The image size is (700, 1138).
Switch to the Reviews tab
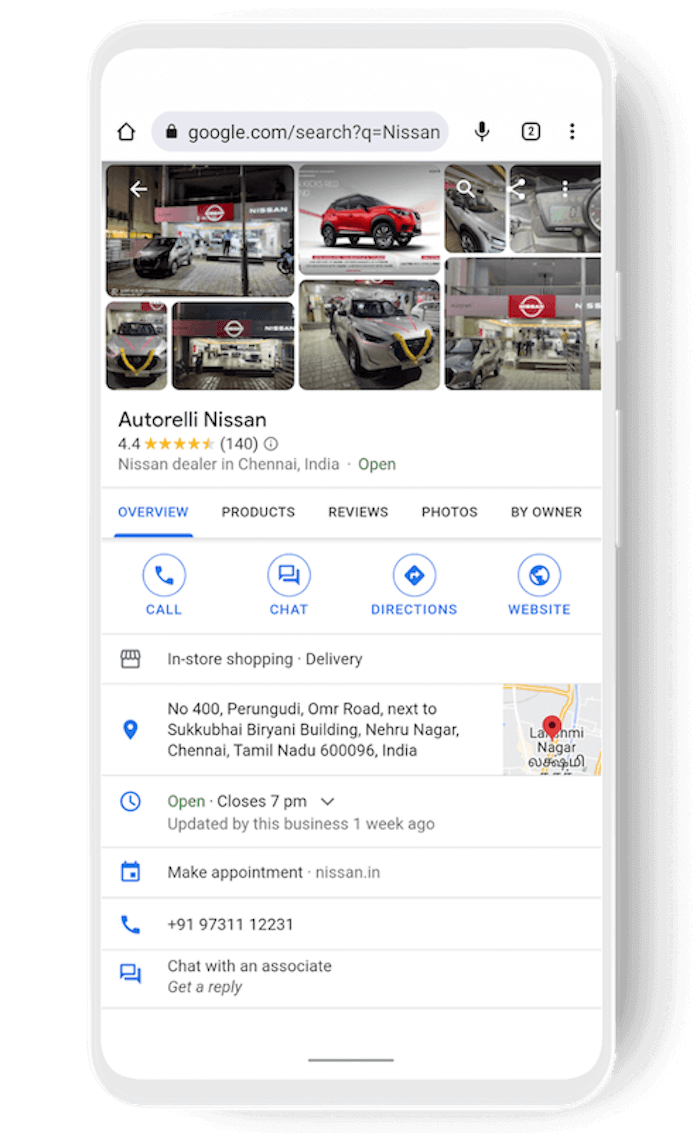coord(358,512)
